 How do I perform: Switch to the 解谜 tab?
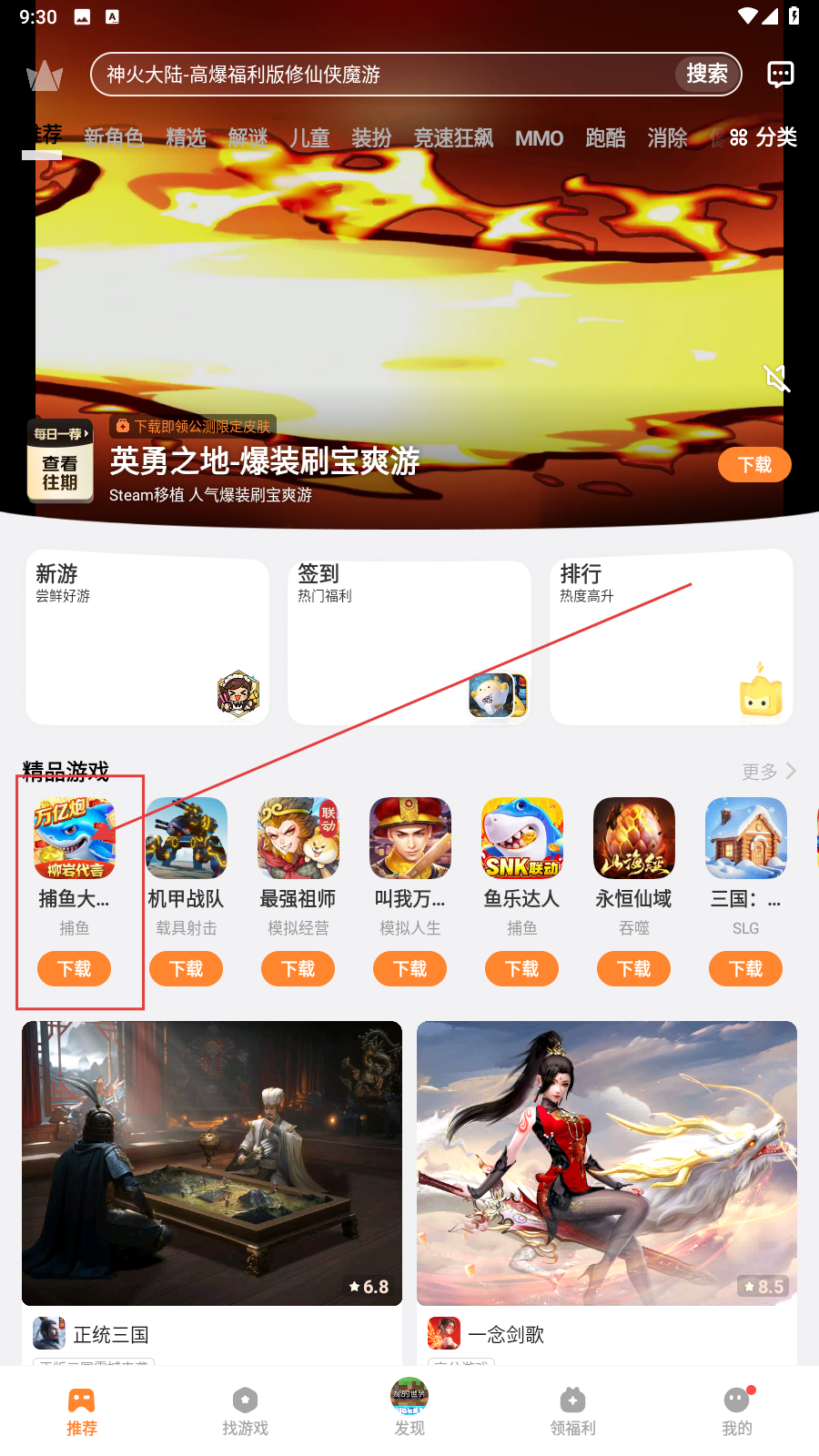tap(248, 137)
